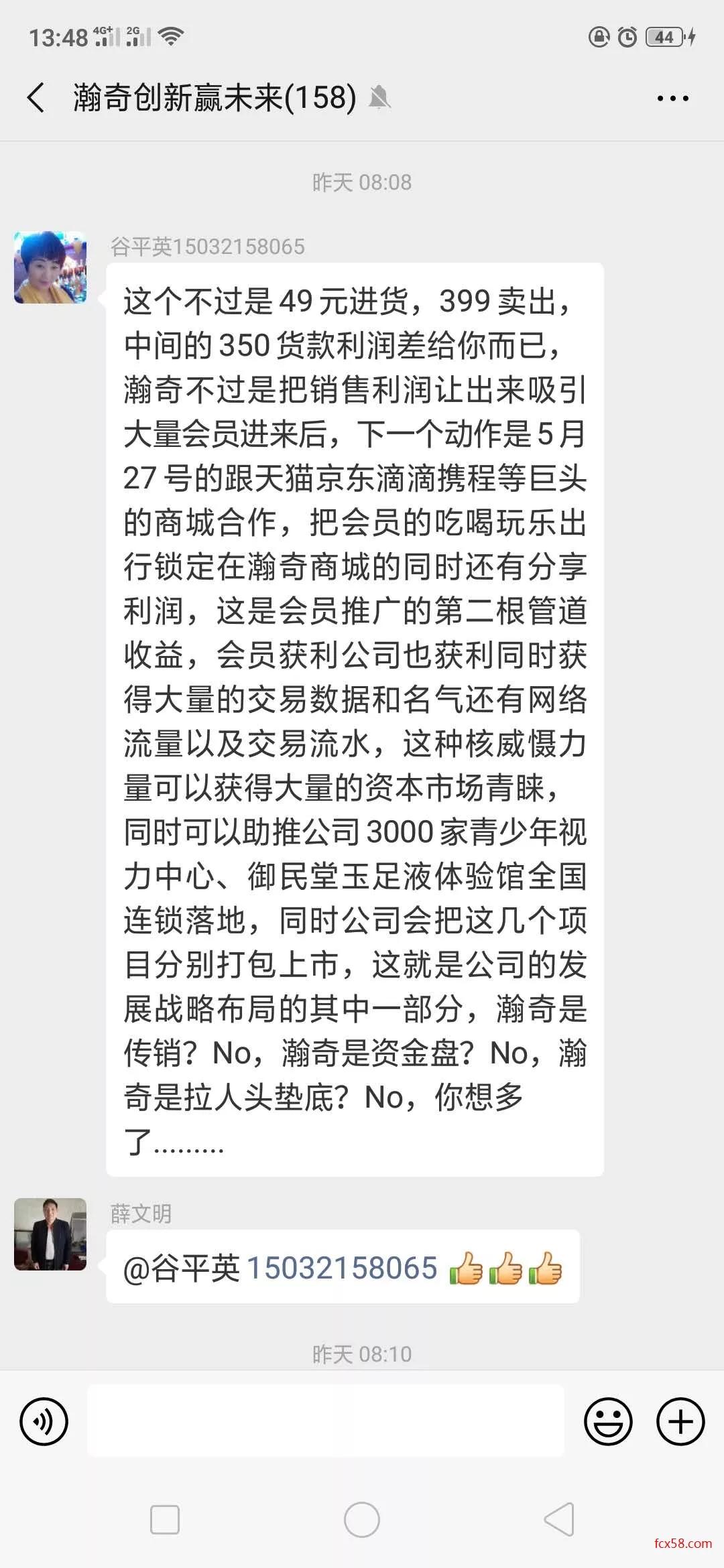Switch to voice message input

(x=44, y=1421)
